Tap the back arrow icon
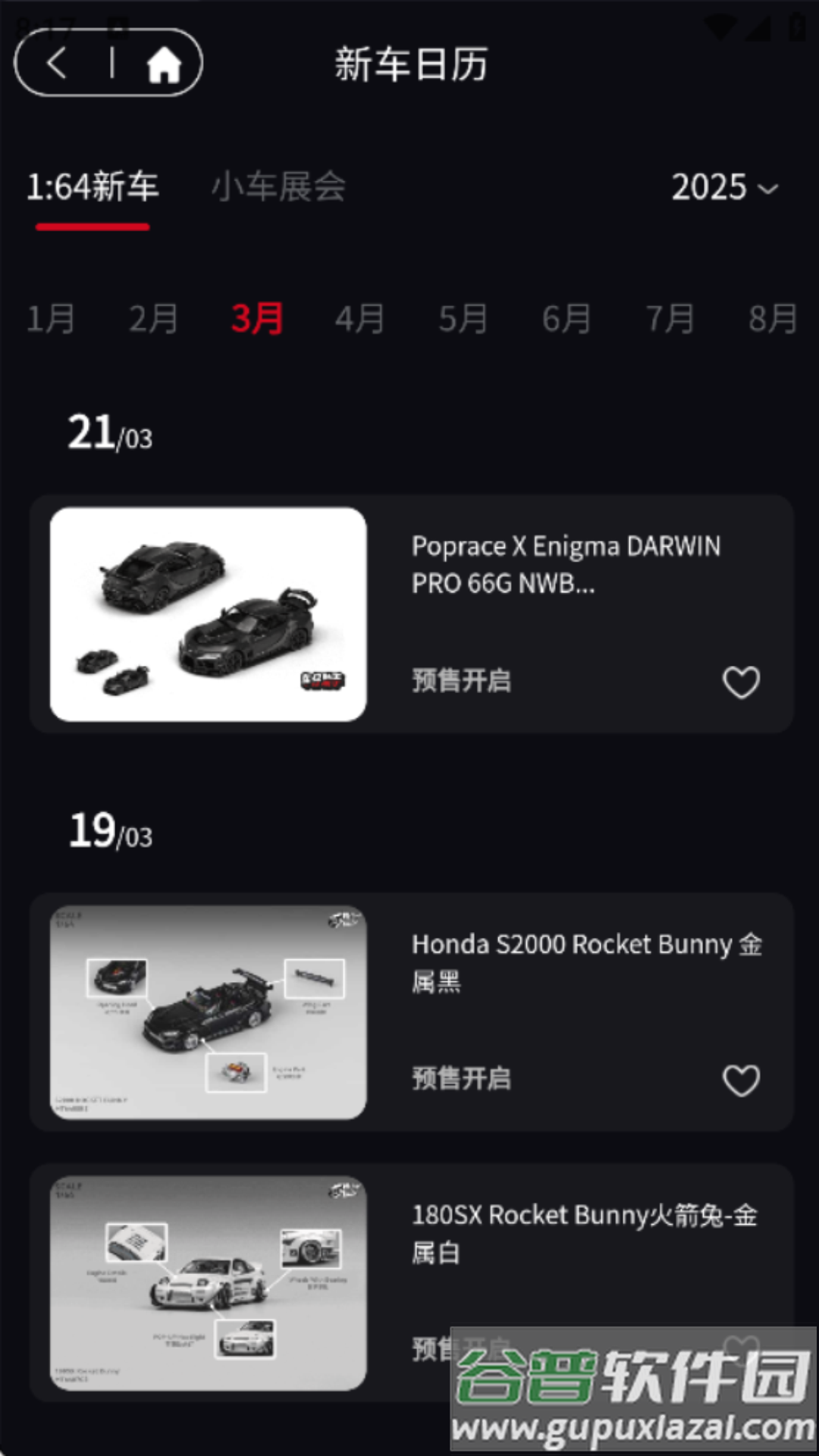 tap(55, 66)
